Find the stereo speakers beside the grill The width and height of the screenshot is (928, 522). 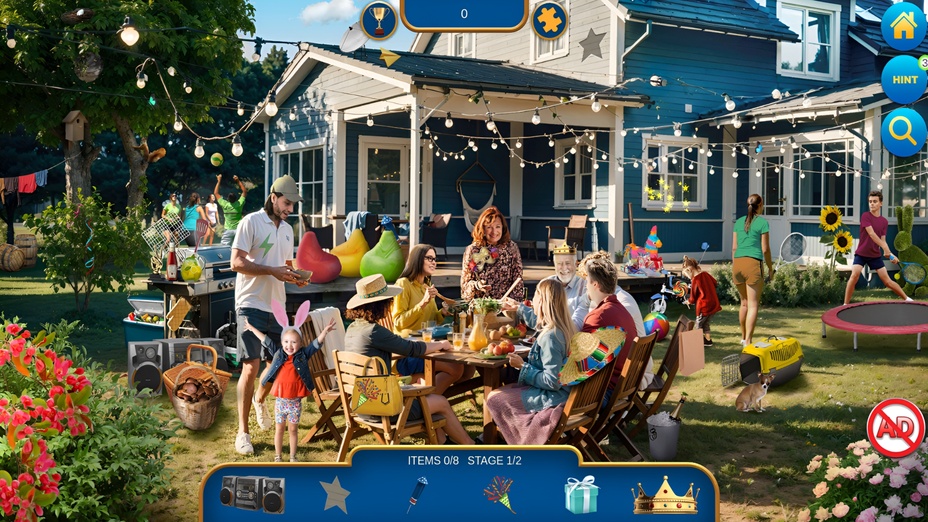pyautogui.click(x=147, y=365)
